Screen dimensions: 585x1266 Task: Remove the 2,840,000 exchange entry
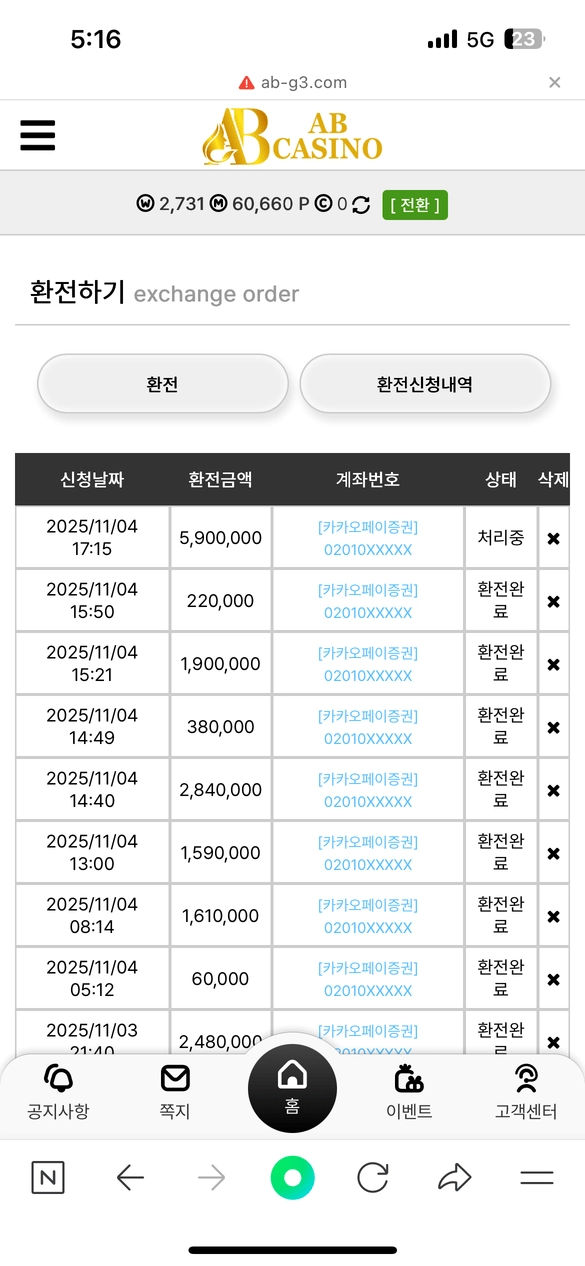[553, 790]
